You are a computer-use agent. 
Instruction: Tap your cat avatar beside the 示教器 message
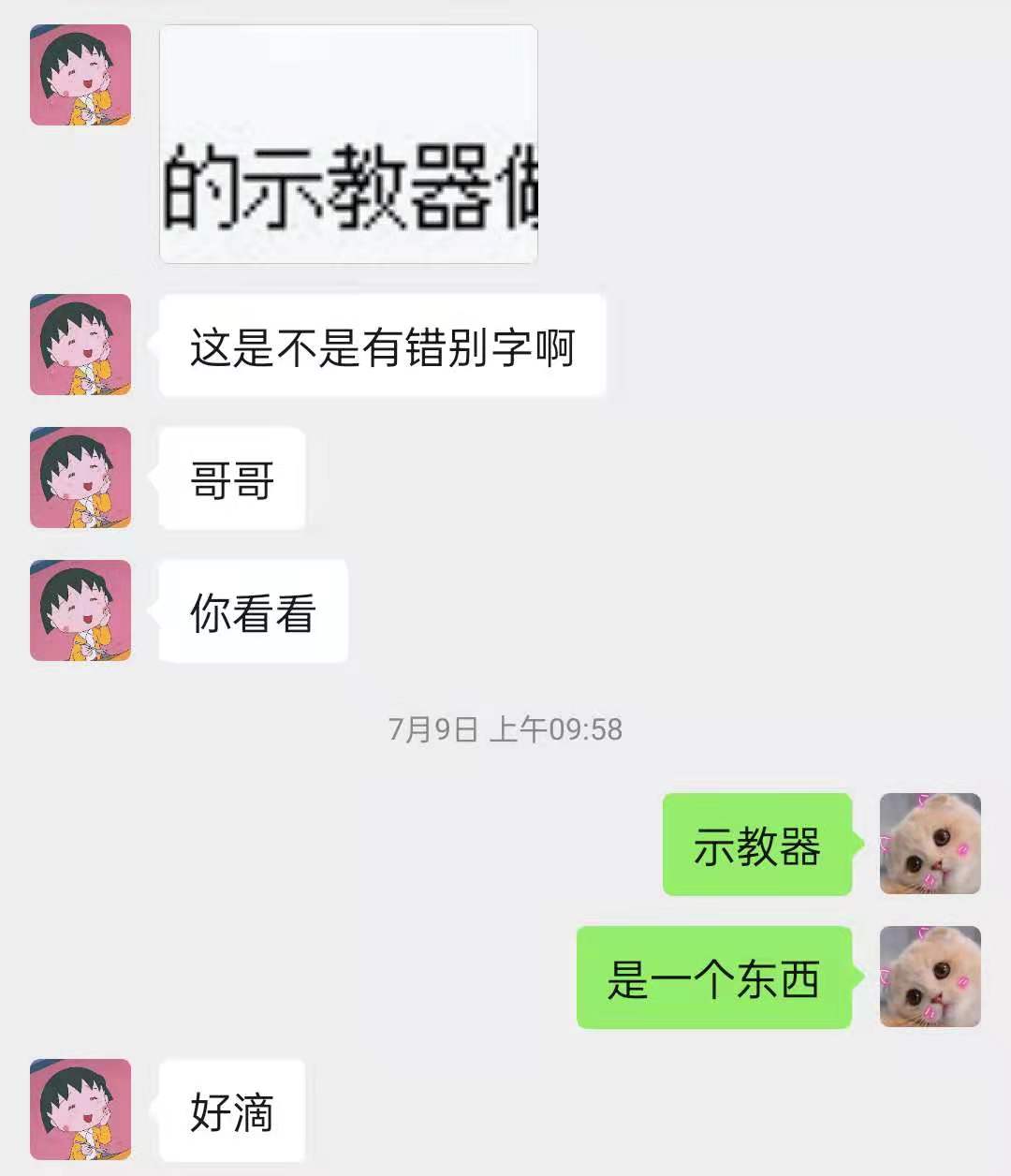tap(930, 844)
